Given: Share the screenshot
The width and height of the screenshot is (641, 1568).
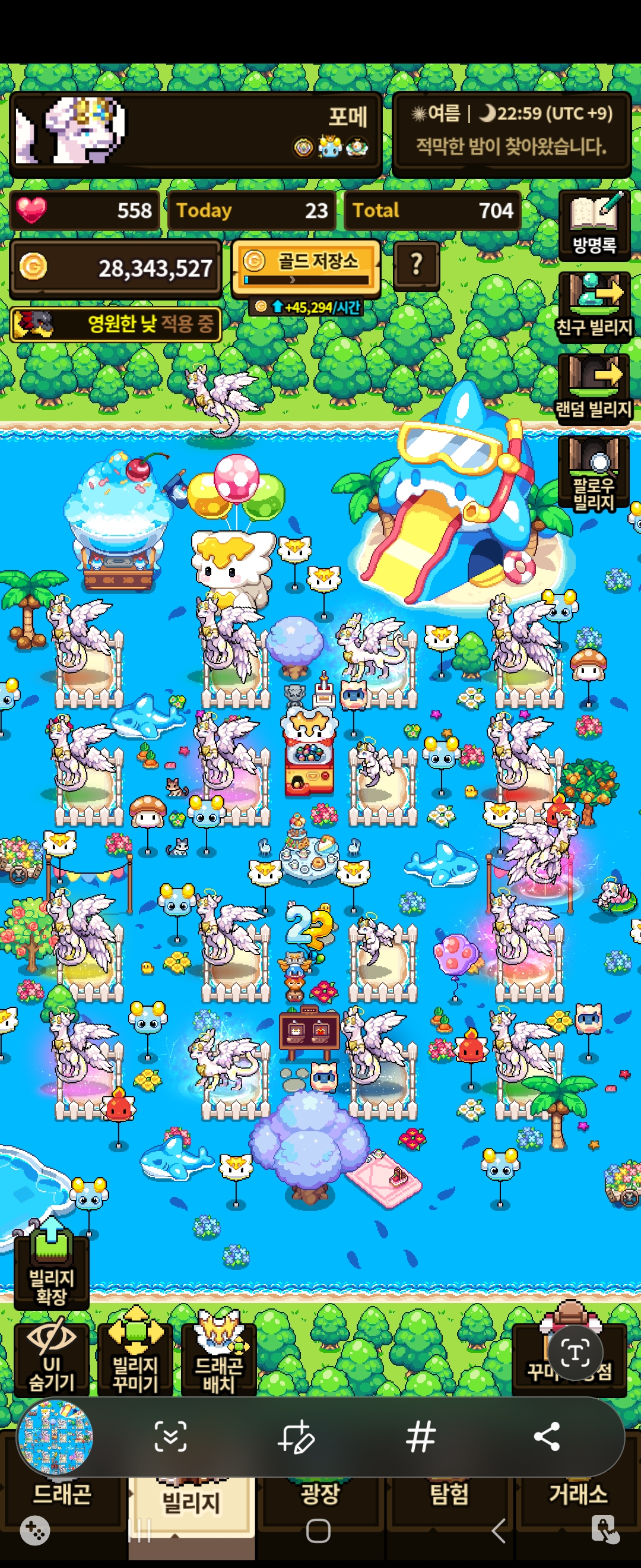Looking at the screenshot, I should coord(547,1437).
